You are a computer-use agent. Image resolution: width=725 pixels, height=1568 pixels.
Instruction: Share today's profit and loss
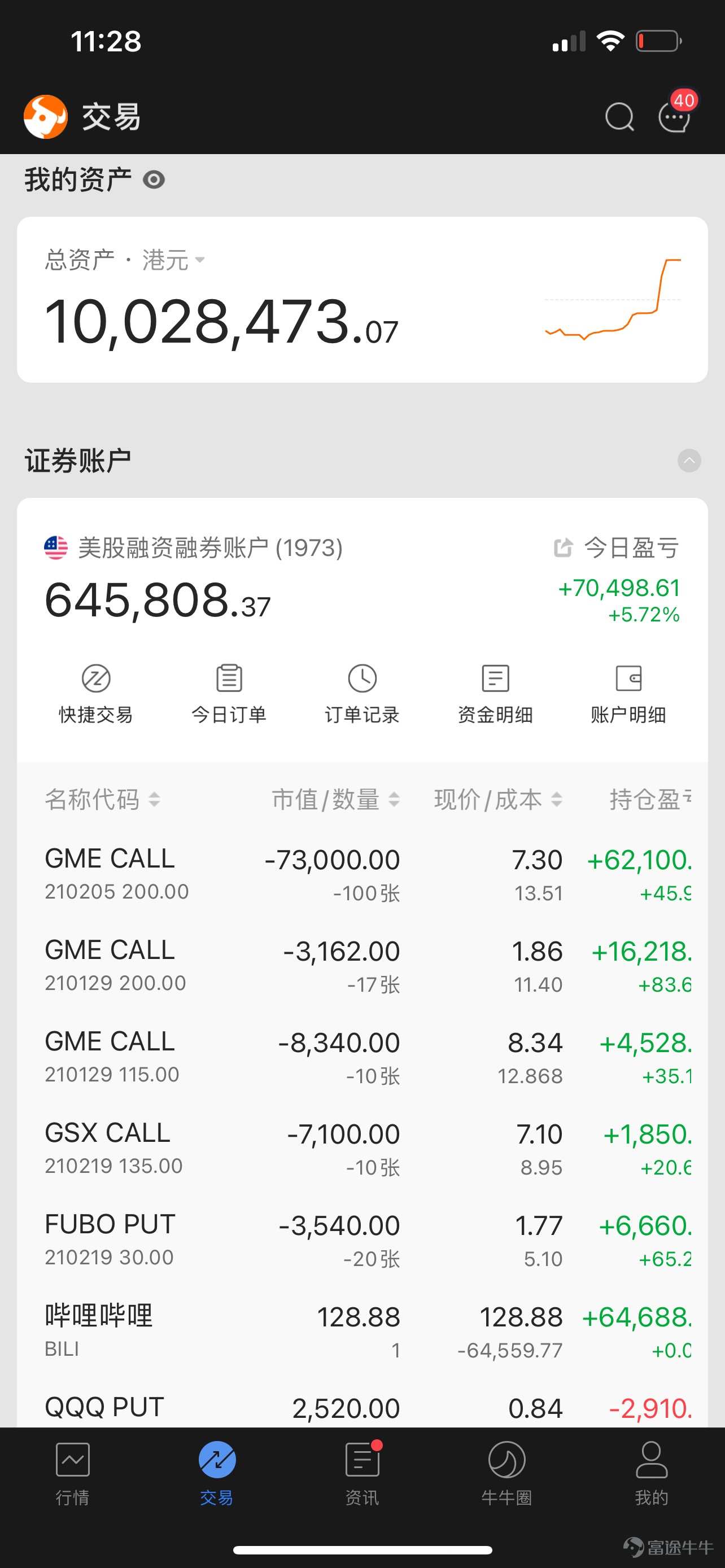[563, 547]
